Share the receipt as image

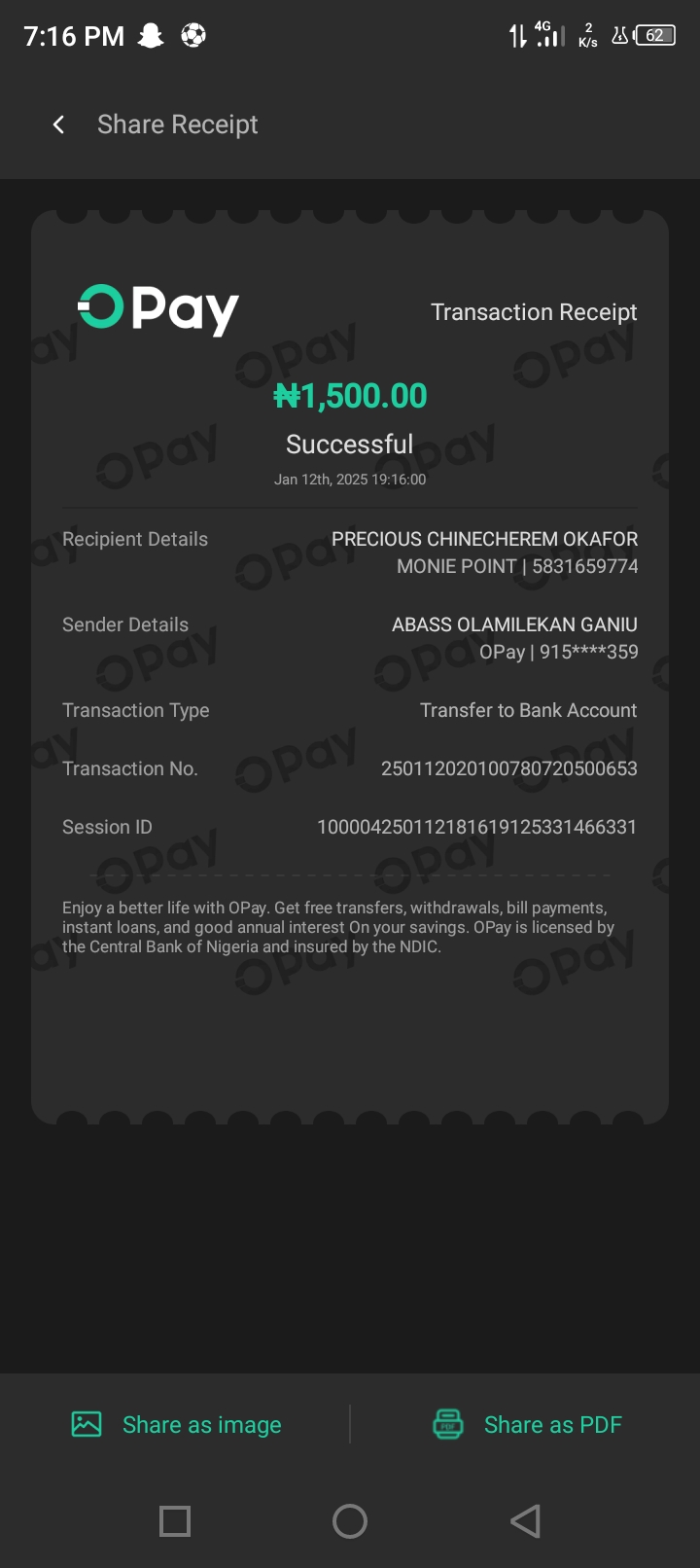tap(177, 1425)
